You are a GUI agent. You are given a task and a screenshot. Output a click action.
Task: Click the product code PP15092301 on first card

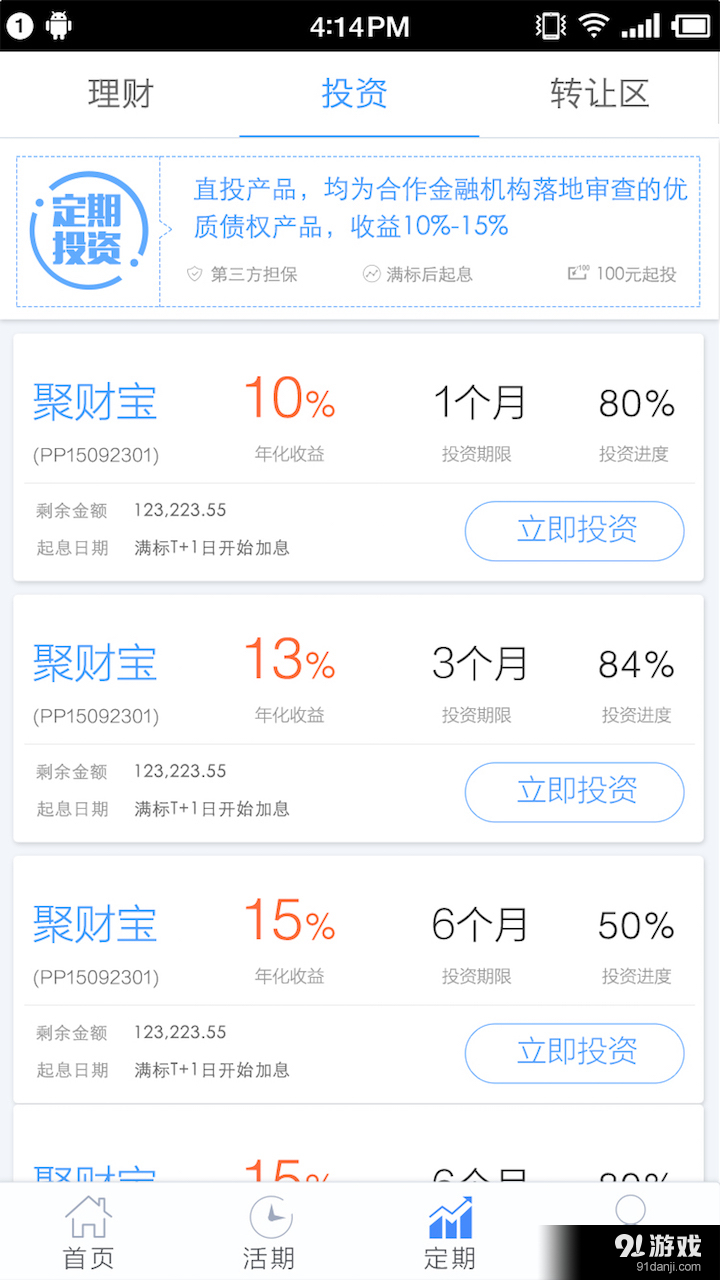pyautogui.click(x=94, y=454)
